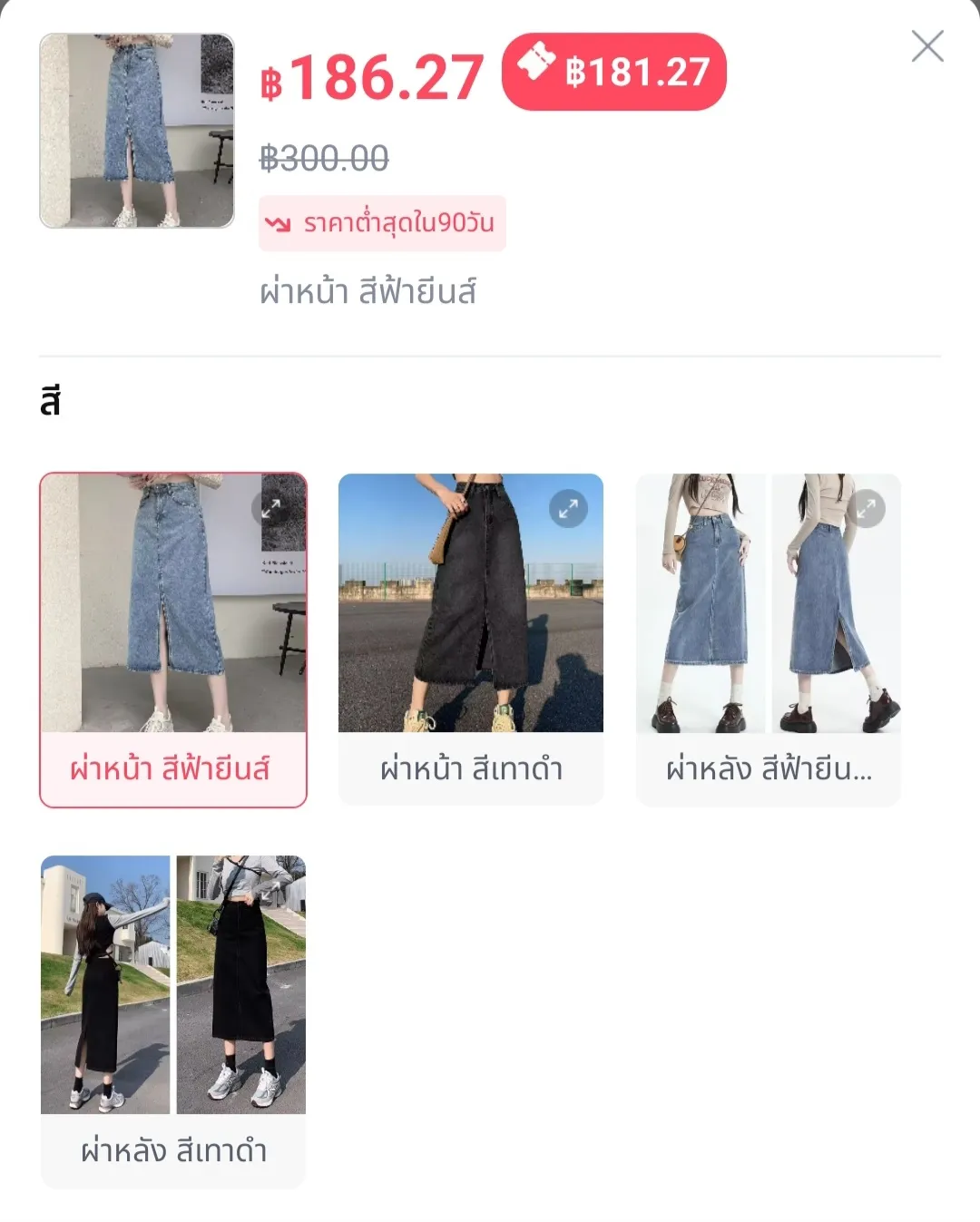Click the X to close the variant sheet
Screen dimensions: 980x1222
(926, 47)
